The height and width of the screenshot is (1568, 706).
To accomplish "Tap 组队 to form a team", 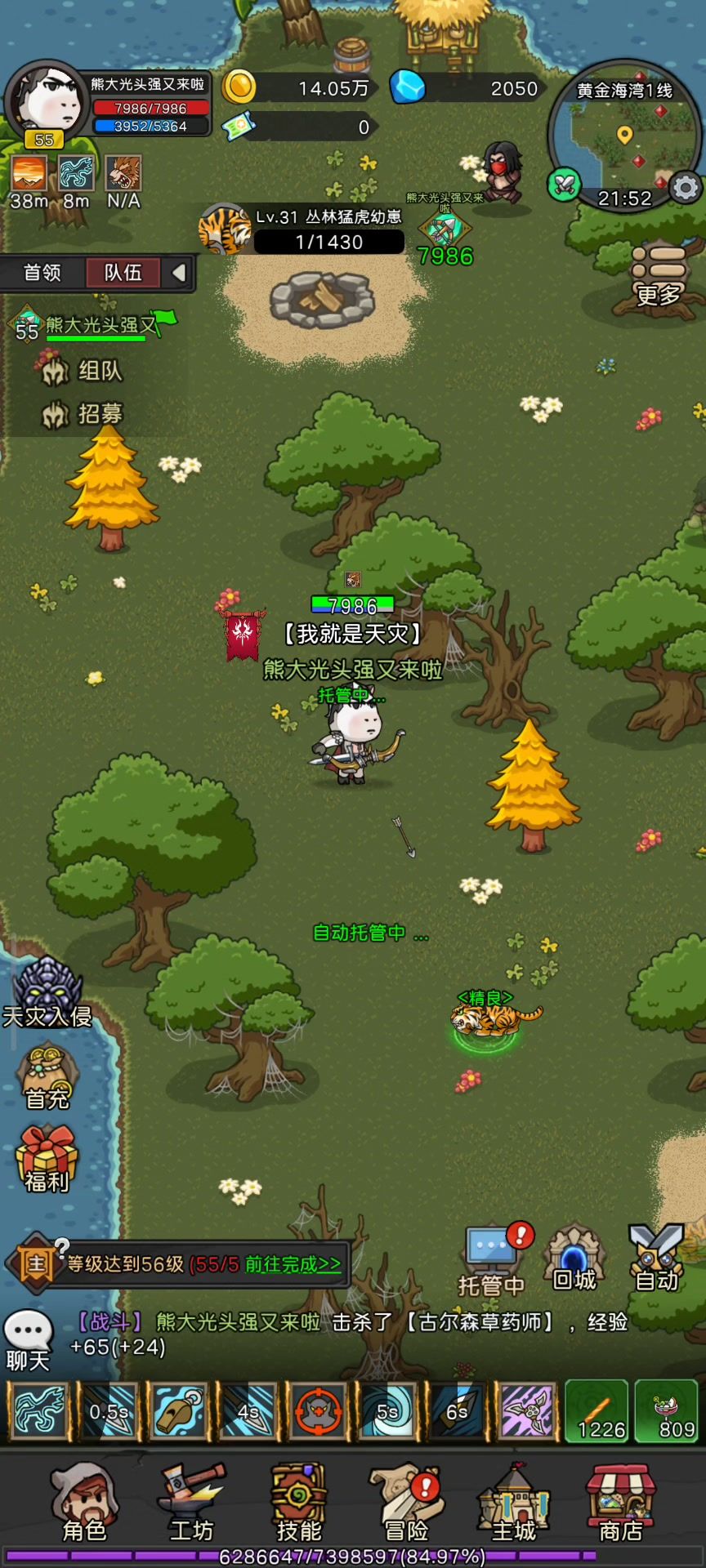I will click(x=82, y=372).
